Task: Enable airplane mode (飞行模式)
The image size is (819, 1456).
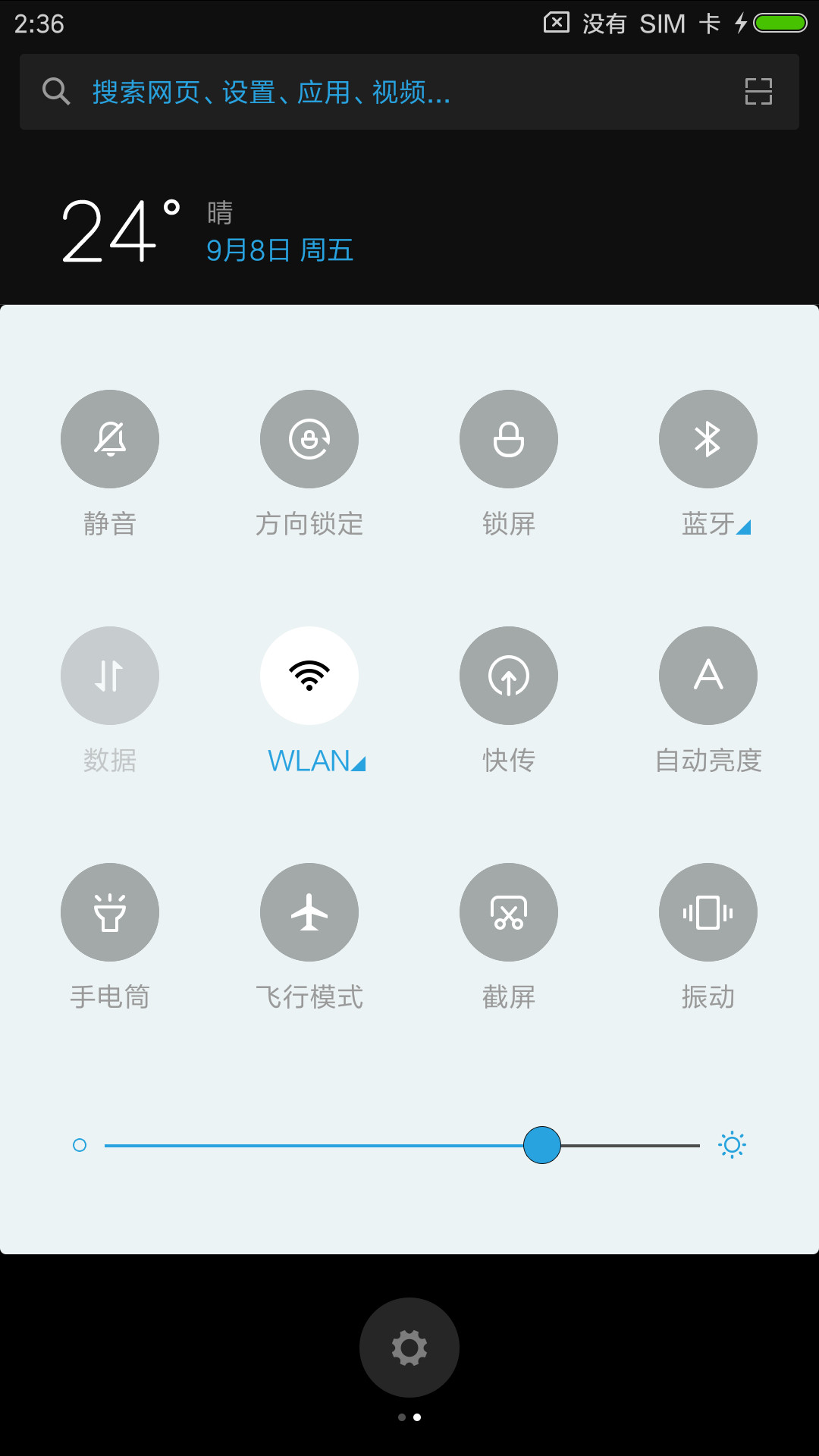Action: coord(309,912)
